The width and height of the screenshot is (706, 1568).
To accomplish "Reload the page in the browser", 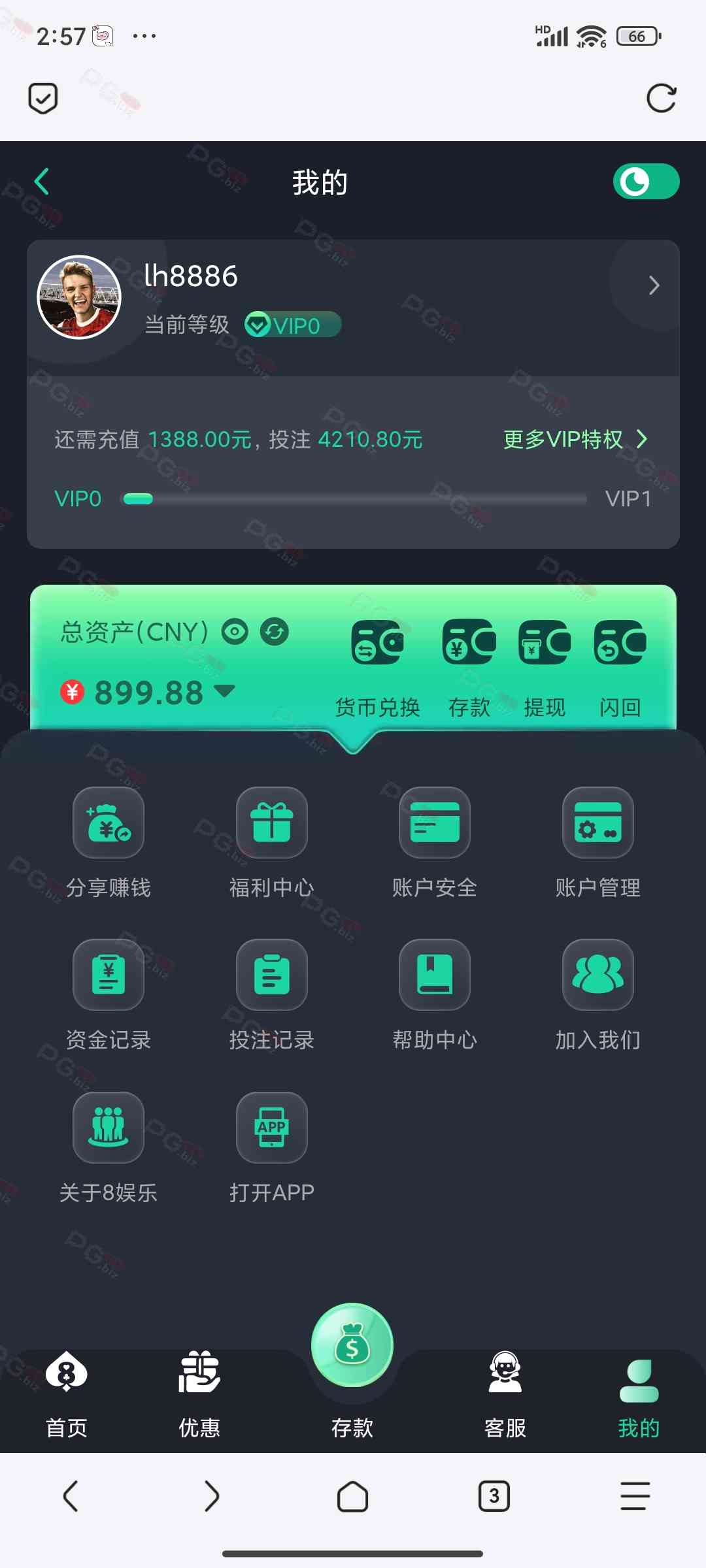I will click(x=661, y=99).
